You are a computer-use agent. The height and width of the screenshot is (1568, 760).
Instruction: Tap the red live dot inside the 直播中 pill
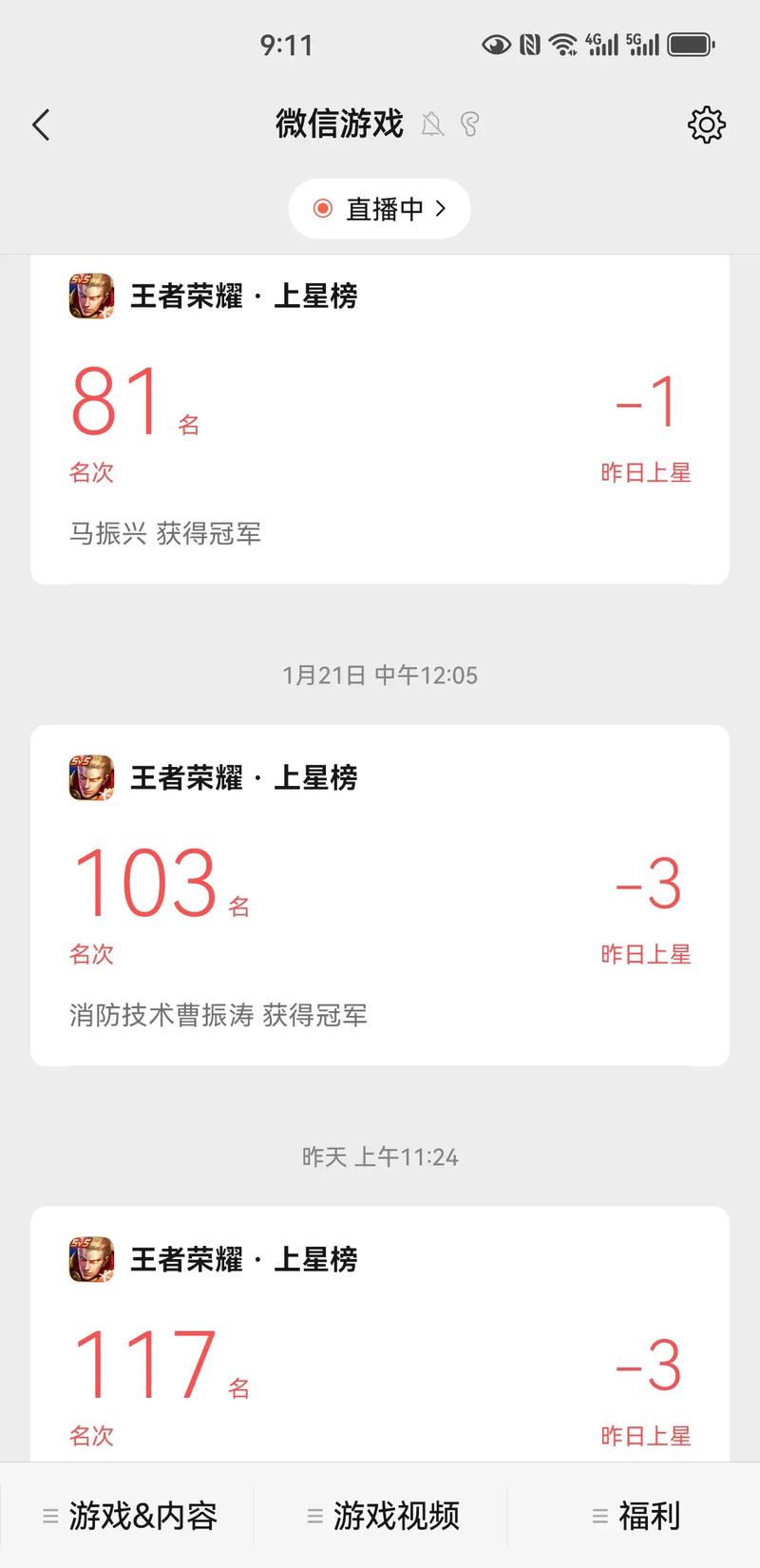pyautogui.click(x=323, y=208)
